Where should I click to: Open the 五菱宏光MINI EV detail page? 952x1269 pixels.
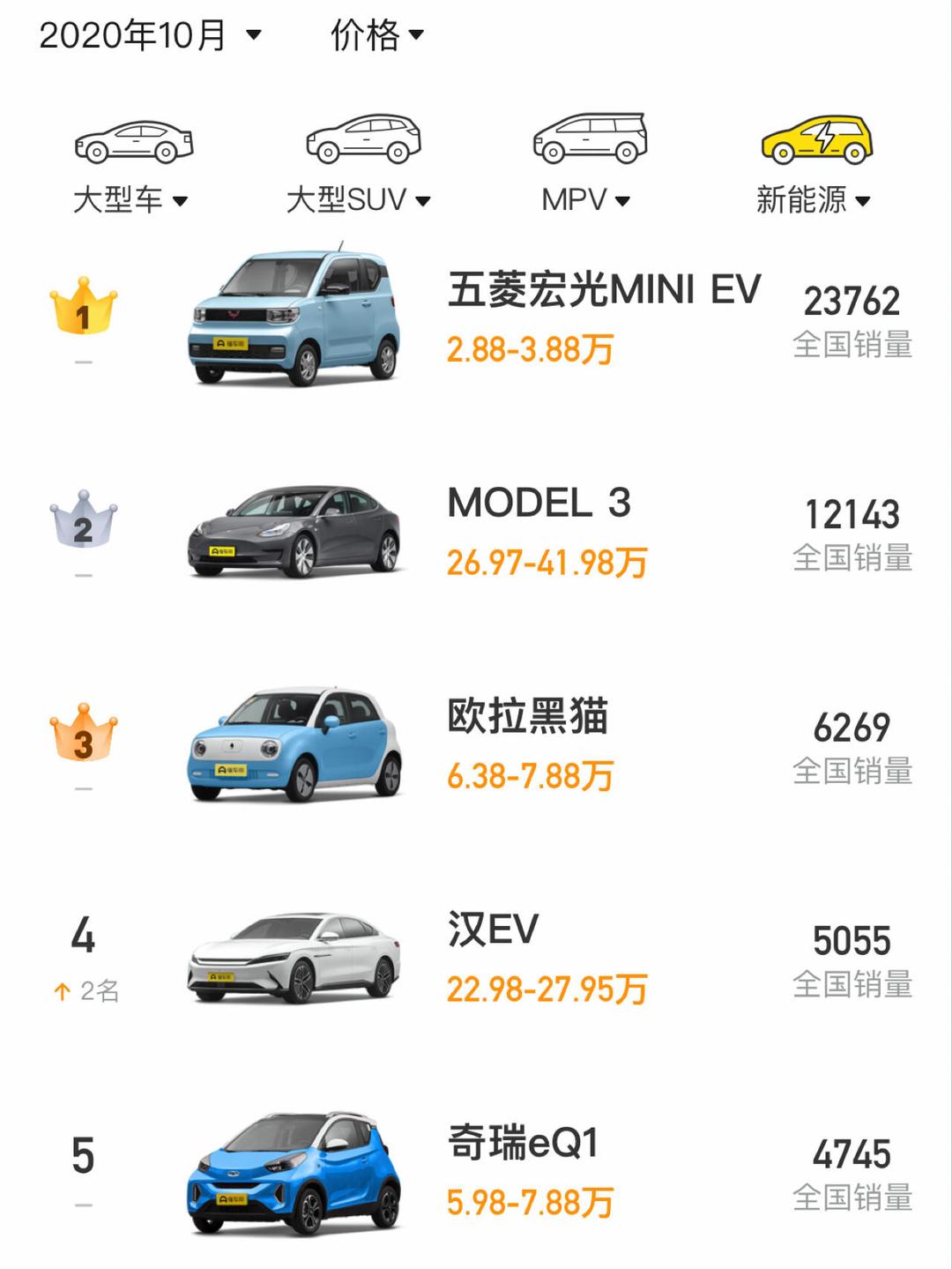tap(604, 288)
